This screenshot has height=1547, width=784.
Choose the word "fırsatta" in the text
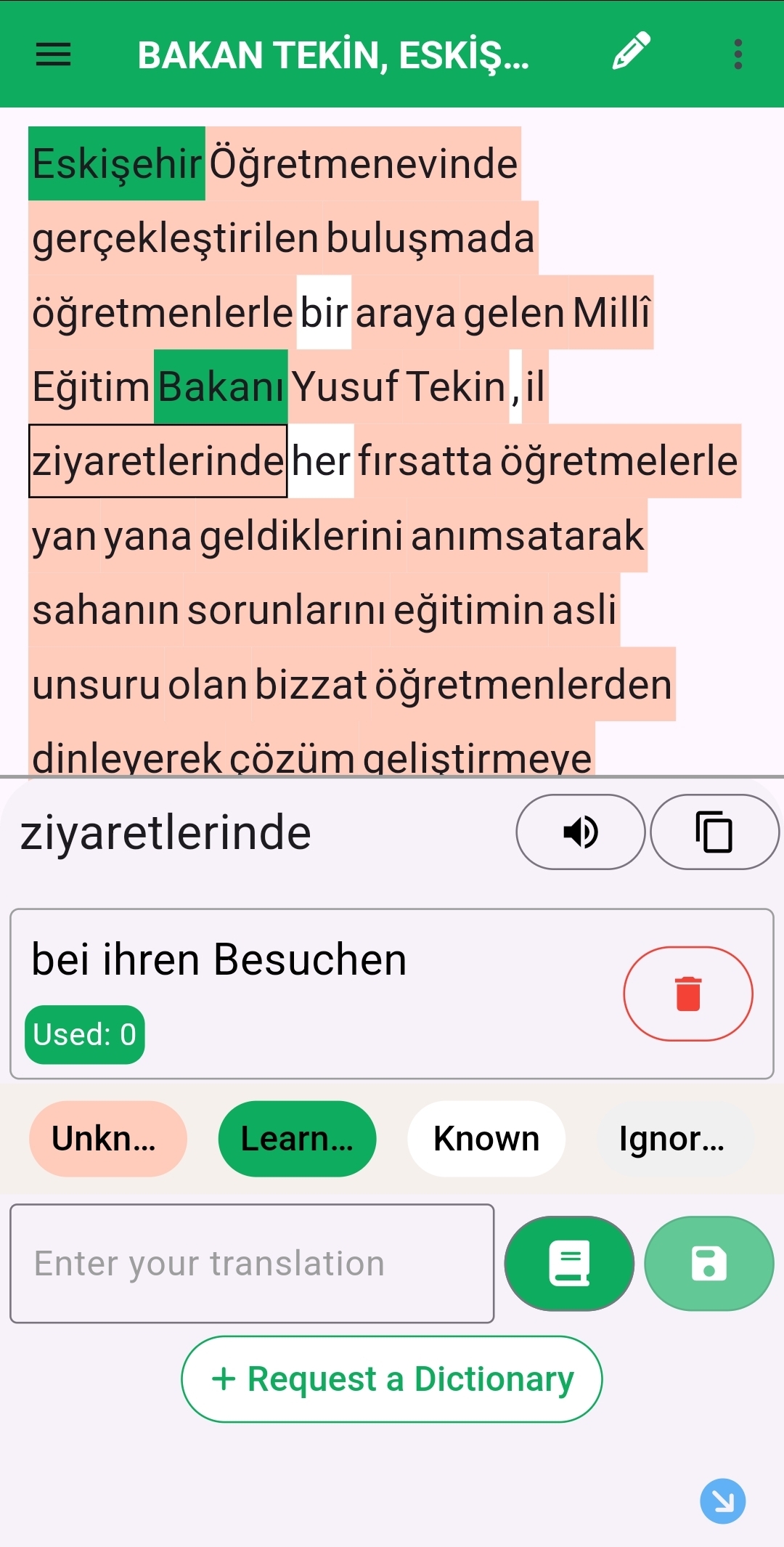coord(425,461)
